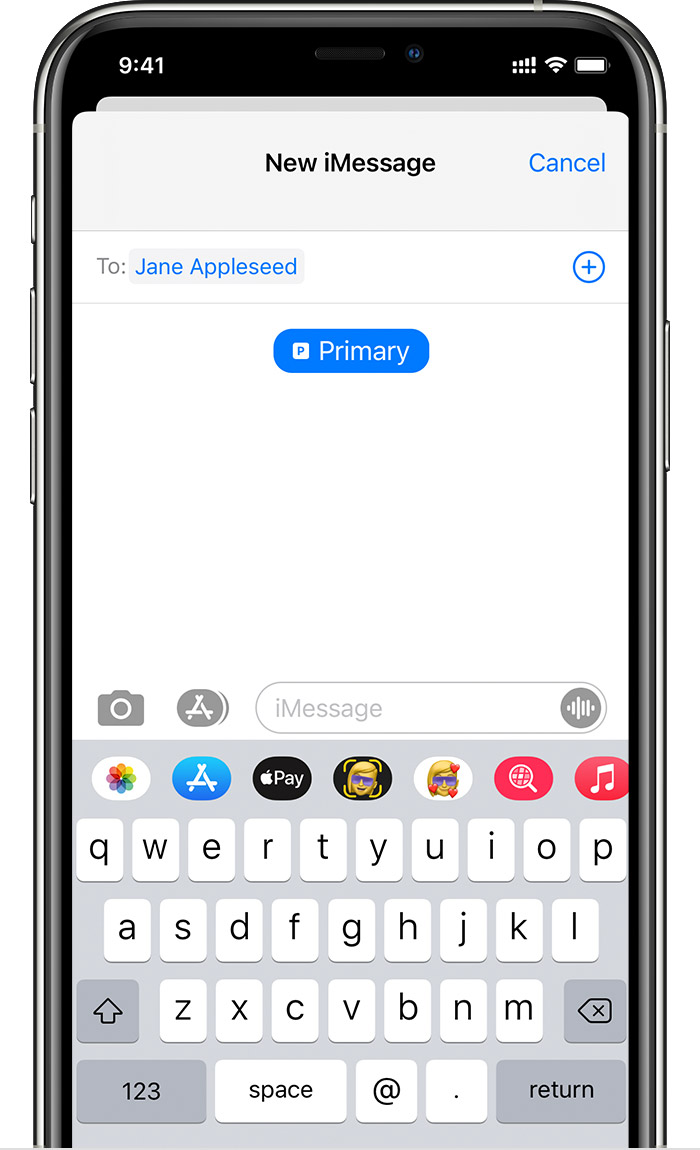700x1150 pixels.
Task: Open the camera
Action: pos(121,708)
